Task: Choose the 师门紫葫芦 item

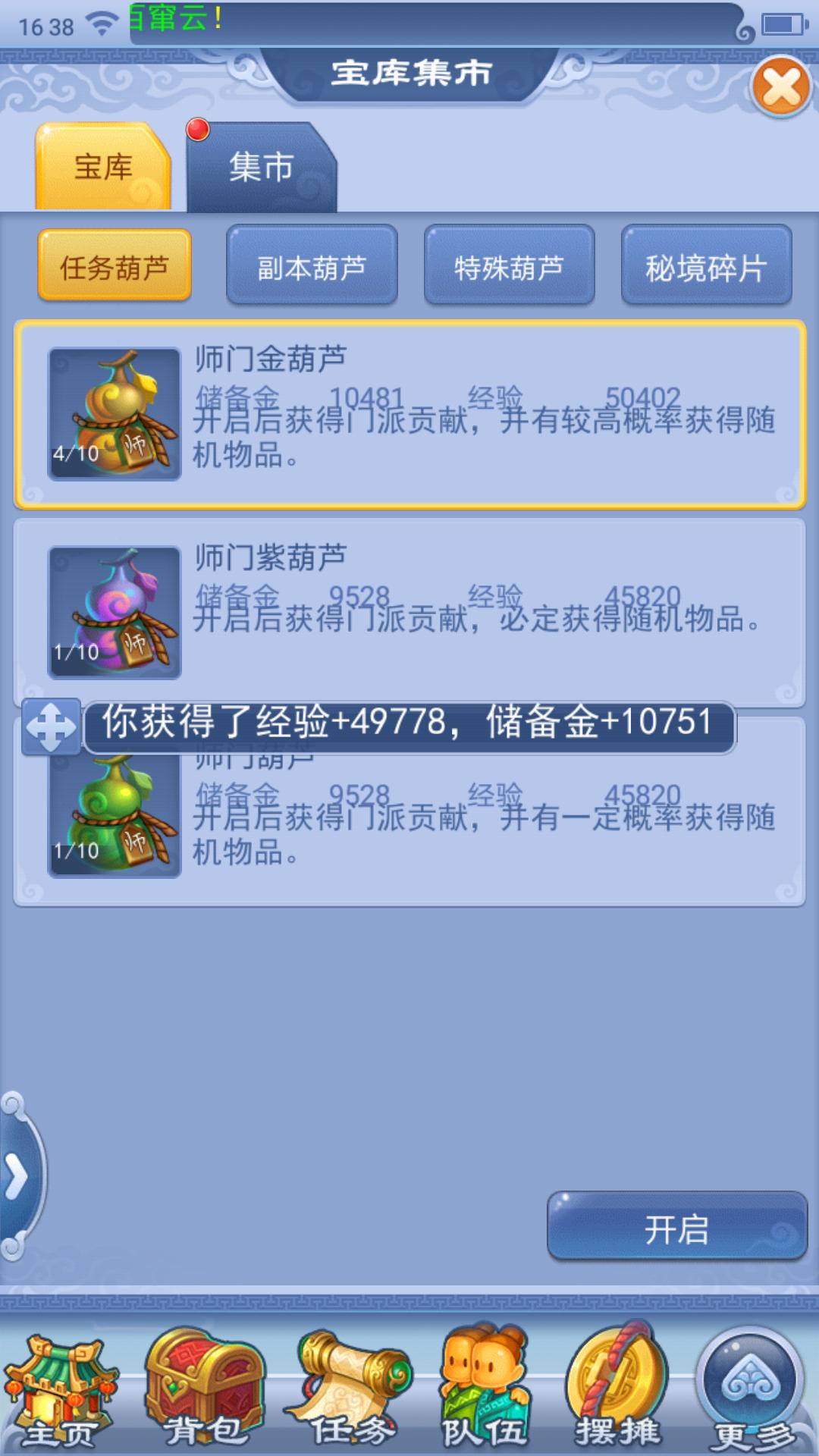Action: (409, 611)
